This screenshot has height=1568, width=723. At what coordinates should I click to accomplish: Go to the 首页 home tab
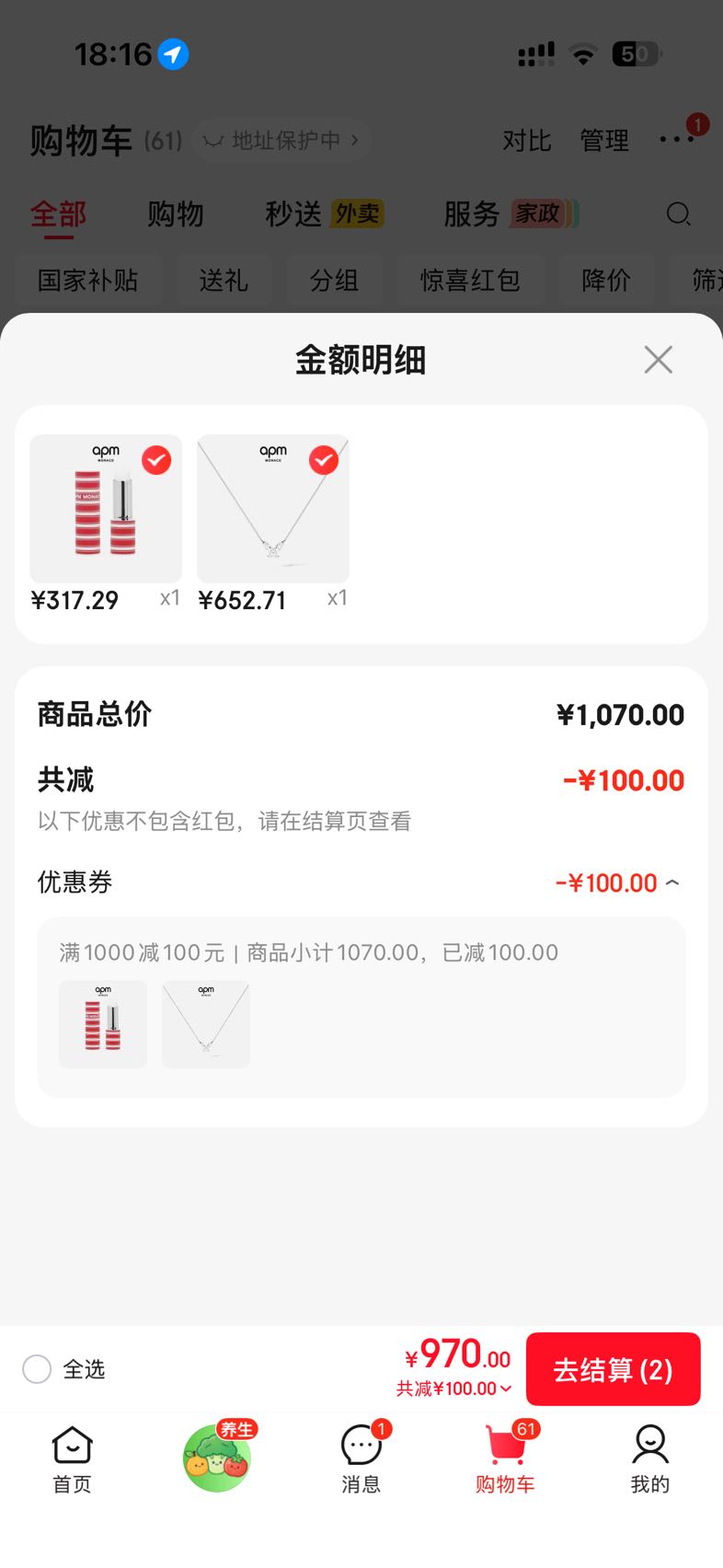(x=72, y=1459)
